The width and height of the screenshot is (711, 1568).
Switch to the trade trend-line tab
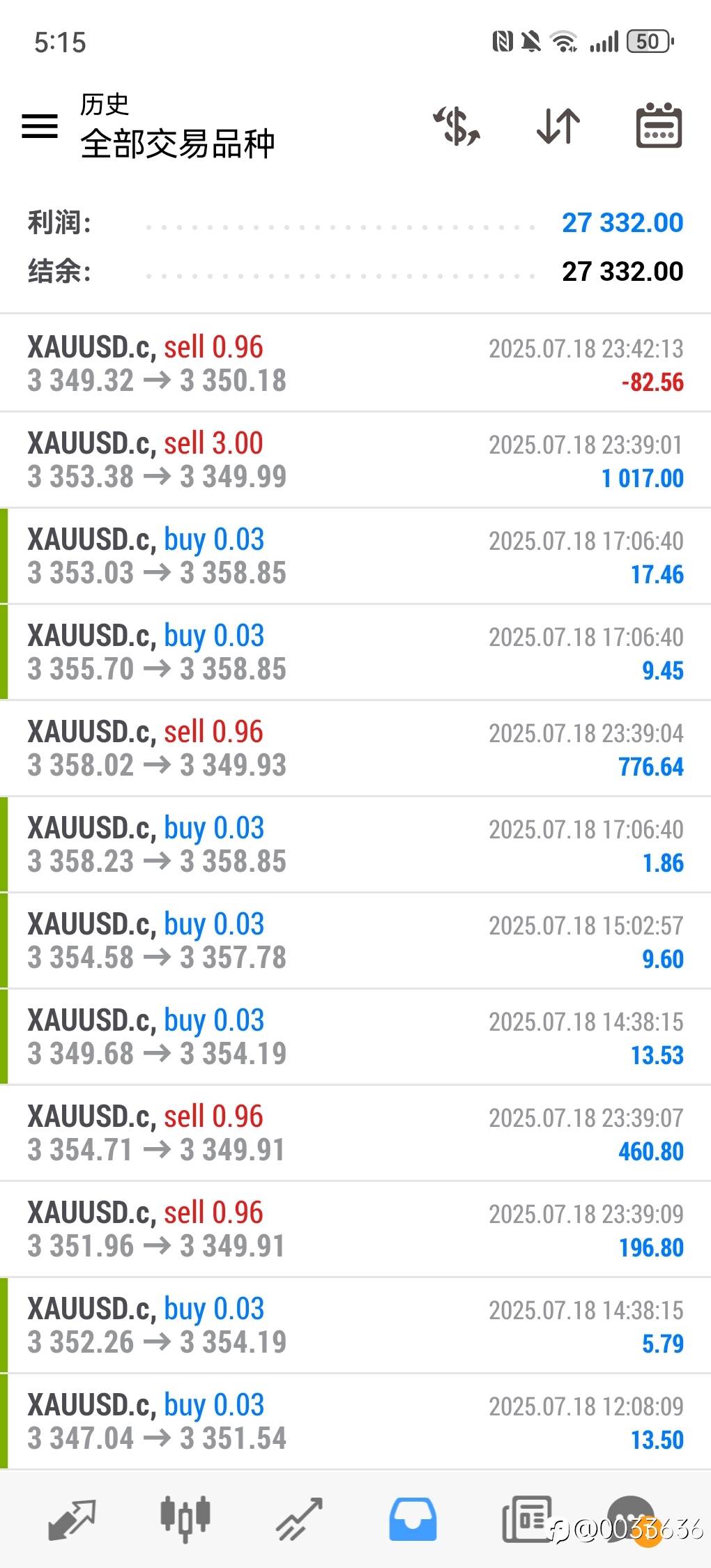pos(299,1519)
